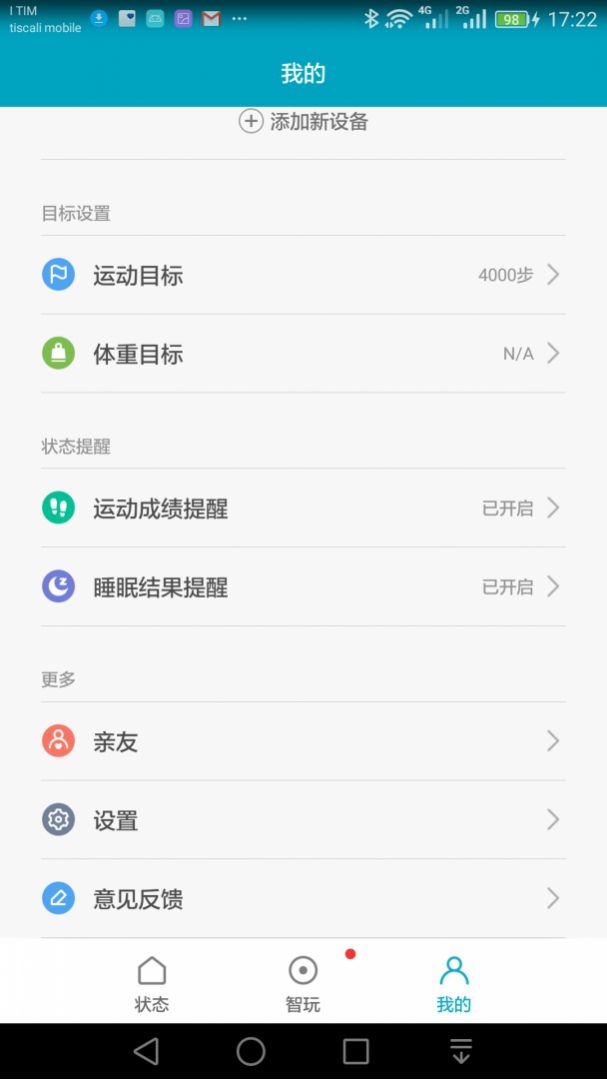The height and width of the screenshot is (1080, 607).
Task: Open the 亲友 page
Action: point(302,741)
